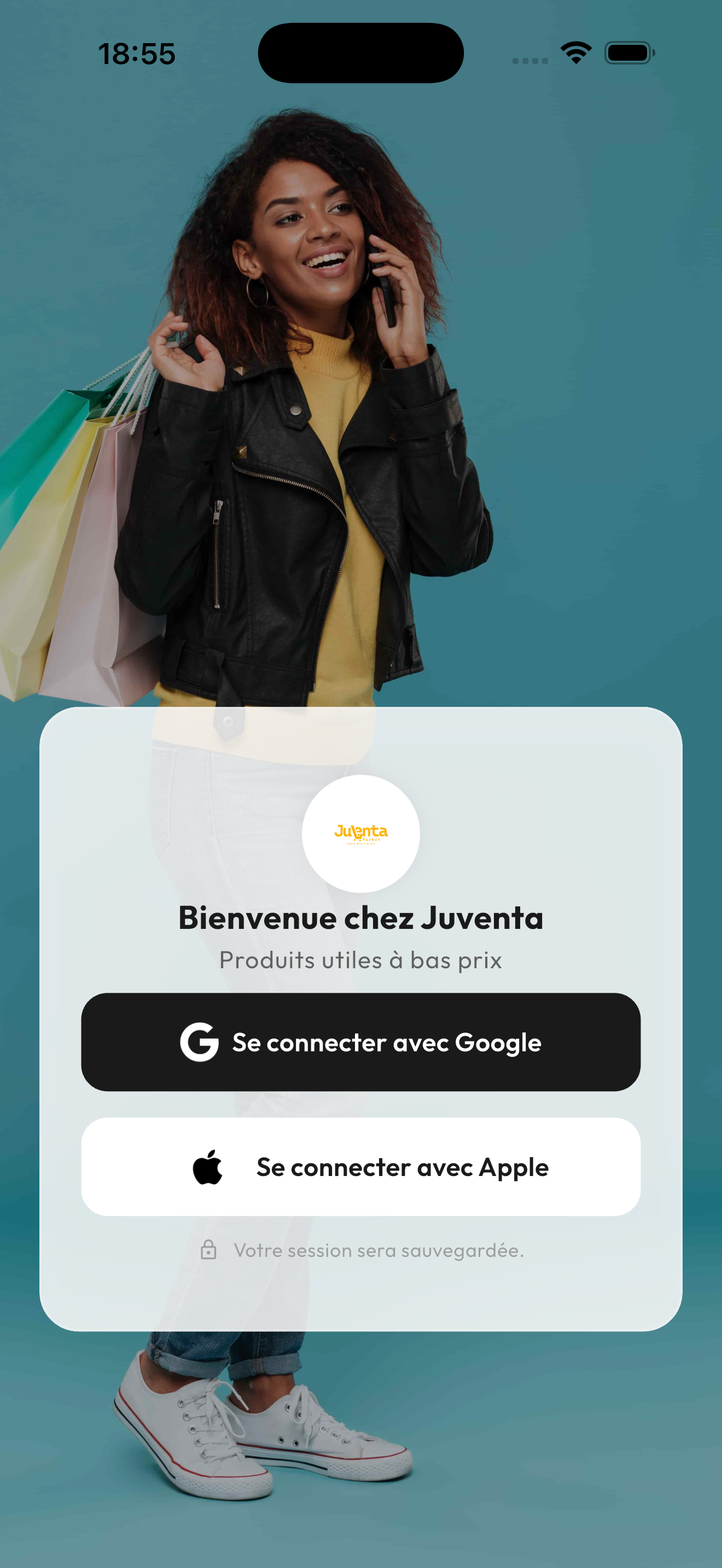Tap the subtitle "Produits utiles à bas prix"

click(x=361, y=960)
